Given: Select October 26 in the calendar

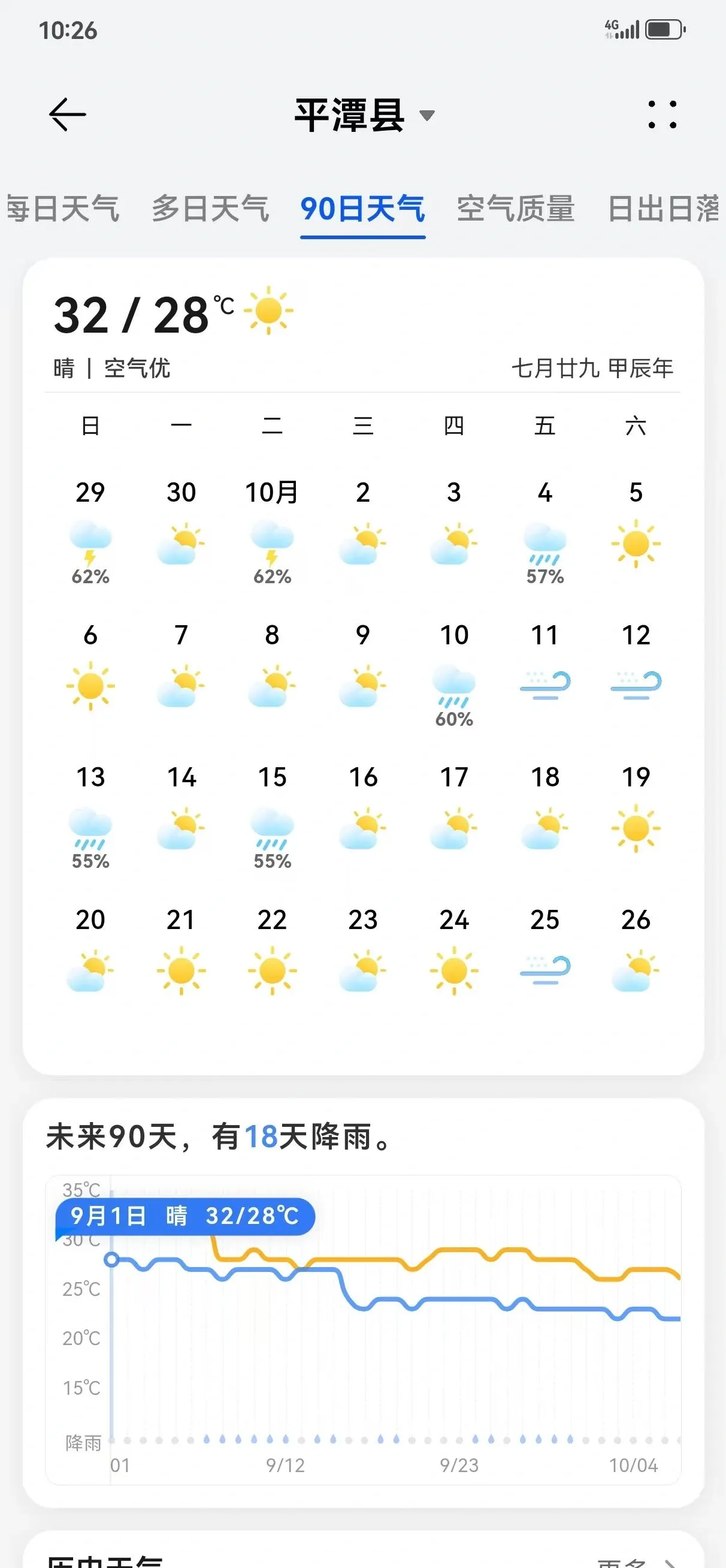Looking at the screenshot, I should 636,952.
